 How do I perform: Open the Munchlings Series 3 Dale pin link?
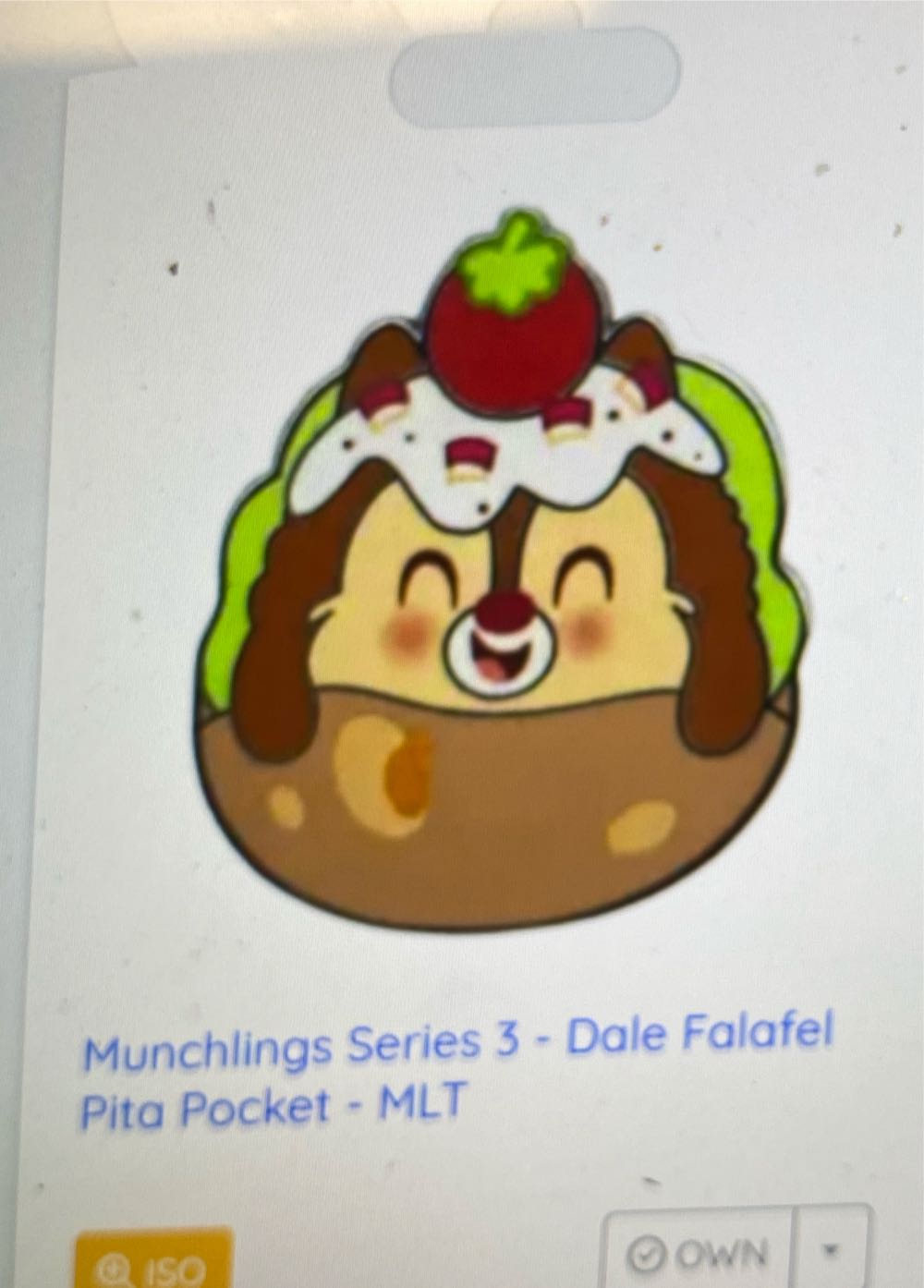tap(457, 1072)
